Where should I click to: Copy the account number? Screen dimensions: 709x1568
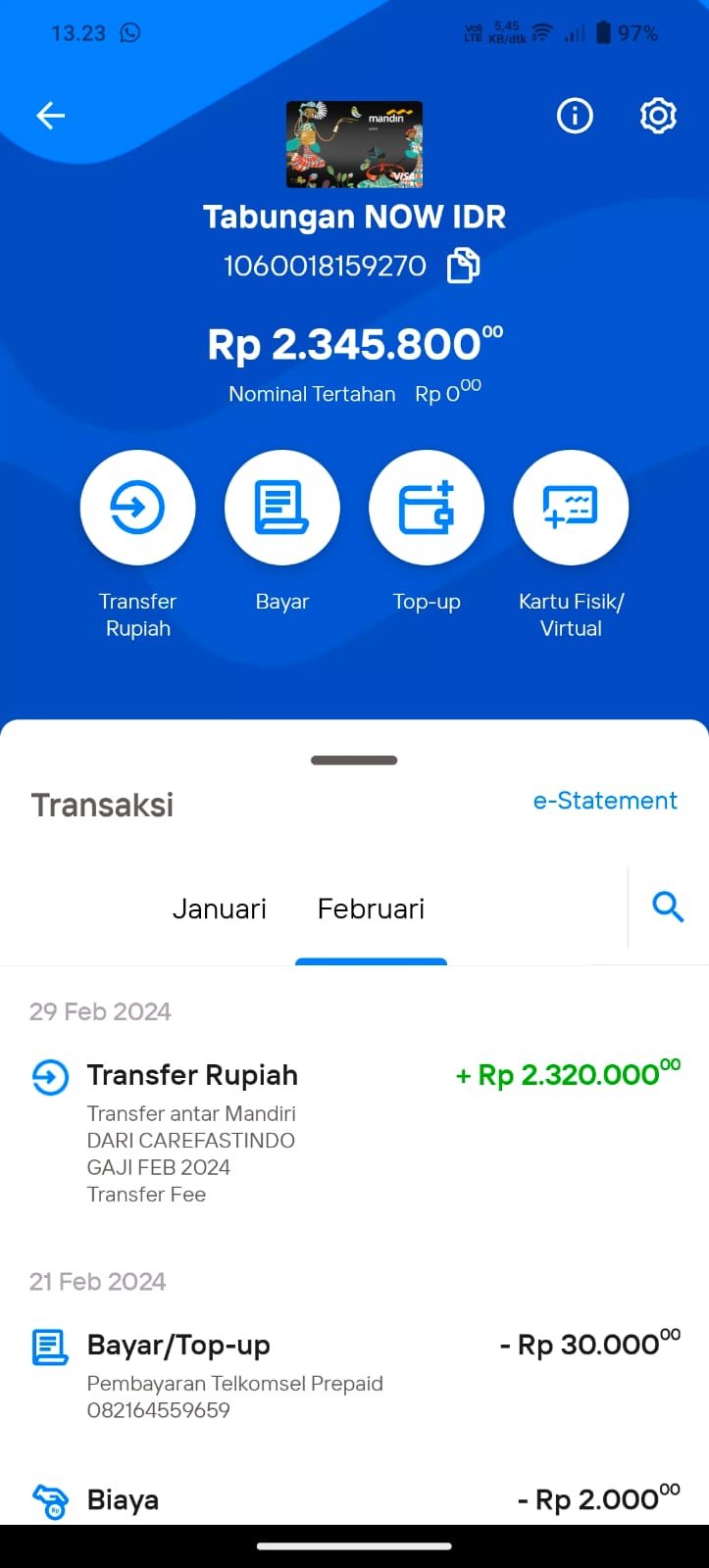pos(464,266)
